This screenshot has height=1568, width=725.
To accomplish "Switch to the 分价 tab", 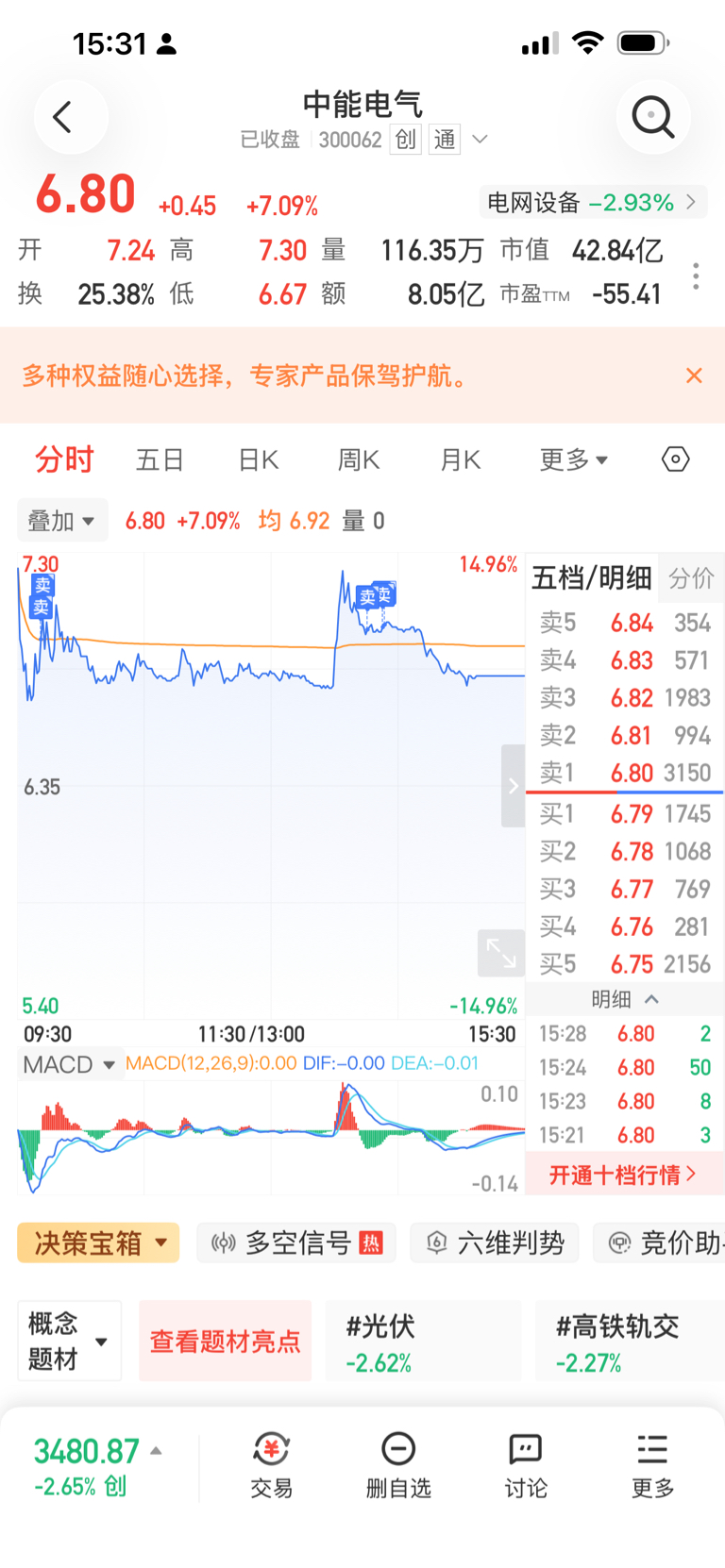I will point(691,577).
